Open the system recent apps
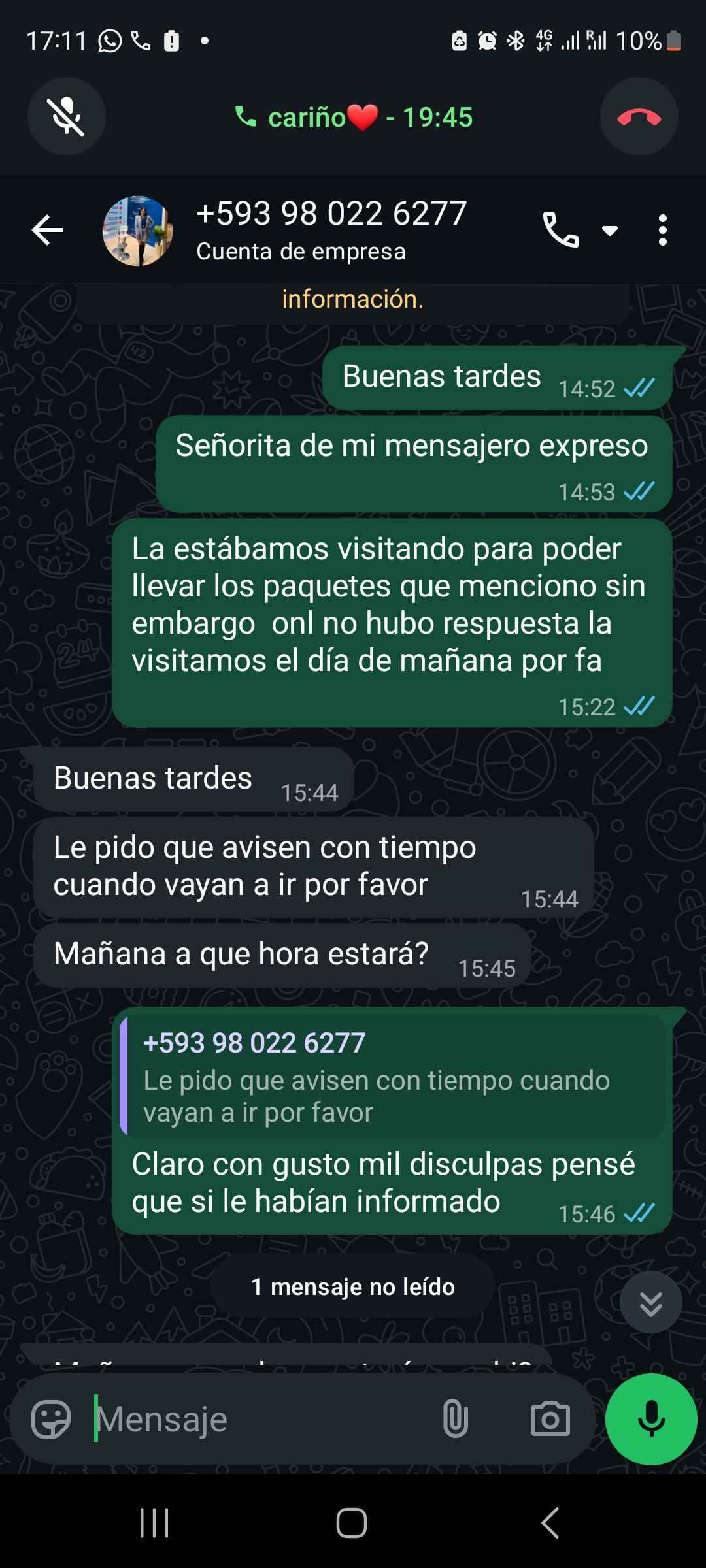The width and height of the screenshot is (706, 1568). coord(155,1523)
